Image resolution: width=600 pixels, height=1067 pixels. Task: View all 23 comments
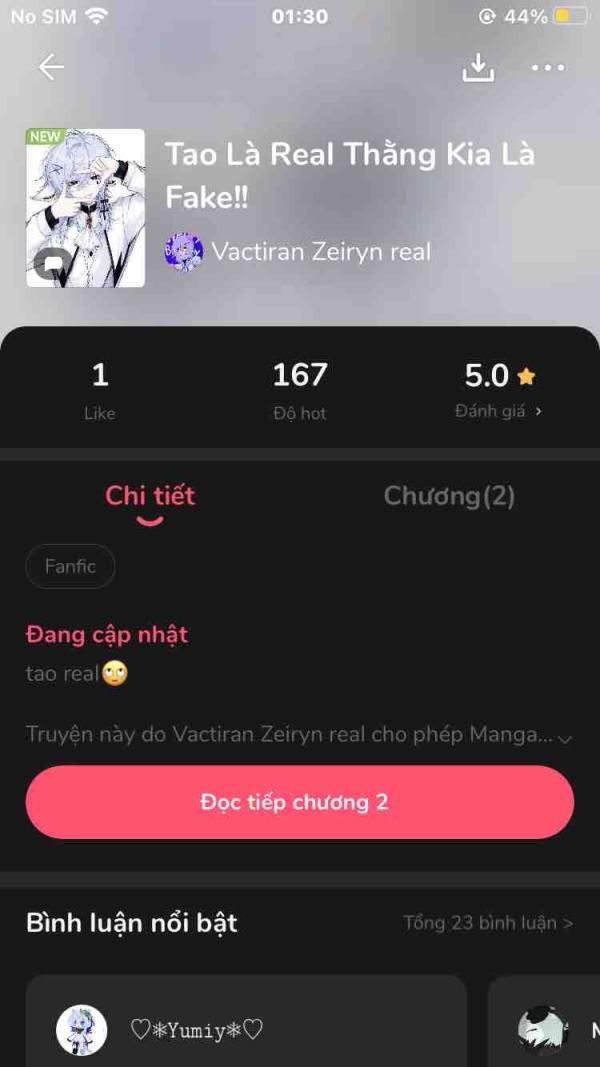488,923
